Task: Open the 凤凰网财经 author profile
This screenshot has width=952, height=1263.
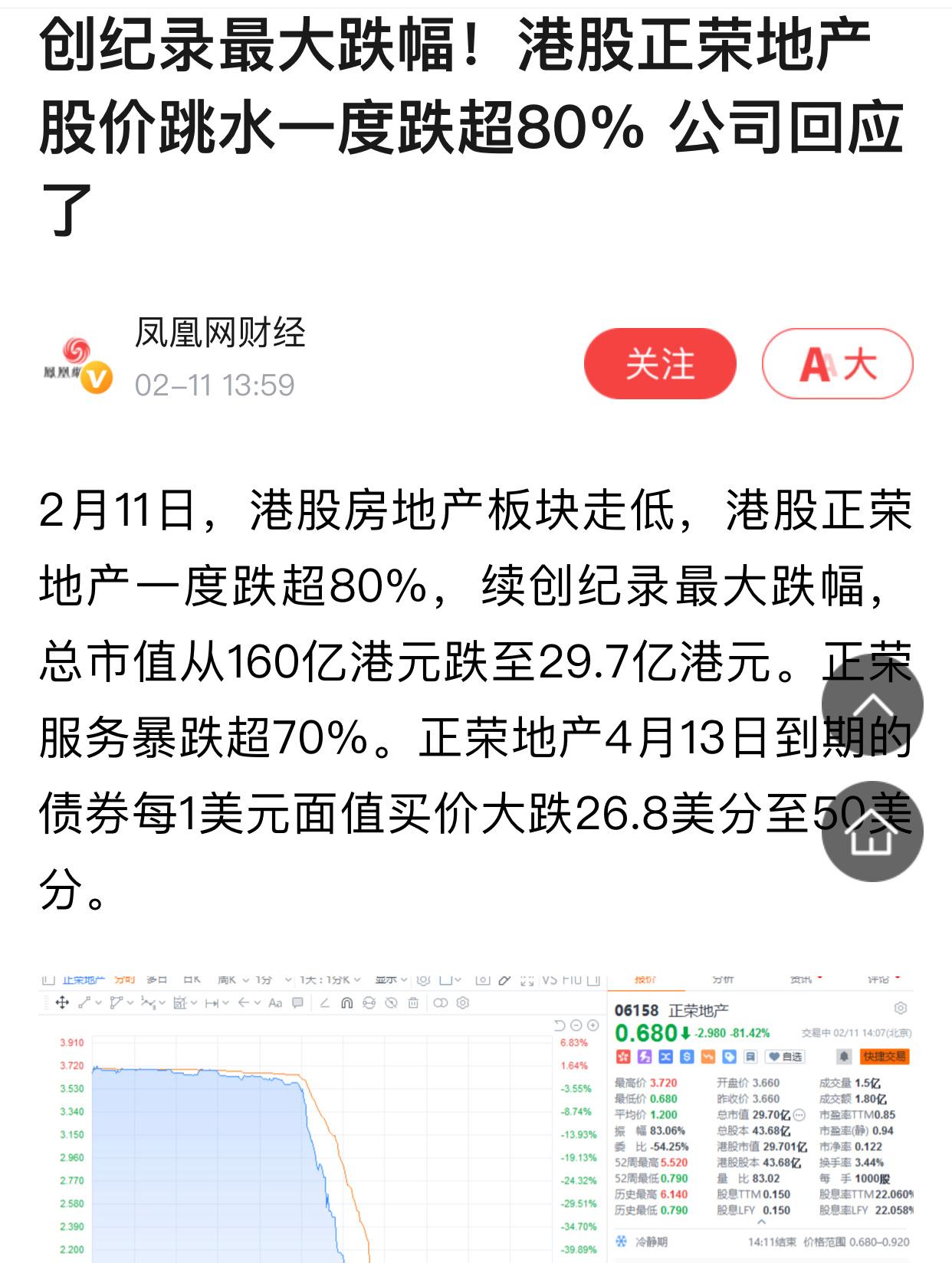Action: pos(219,333)
